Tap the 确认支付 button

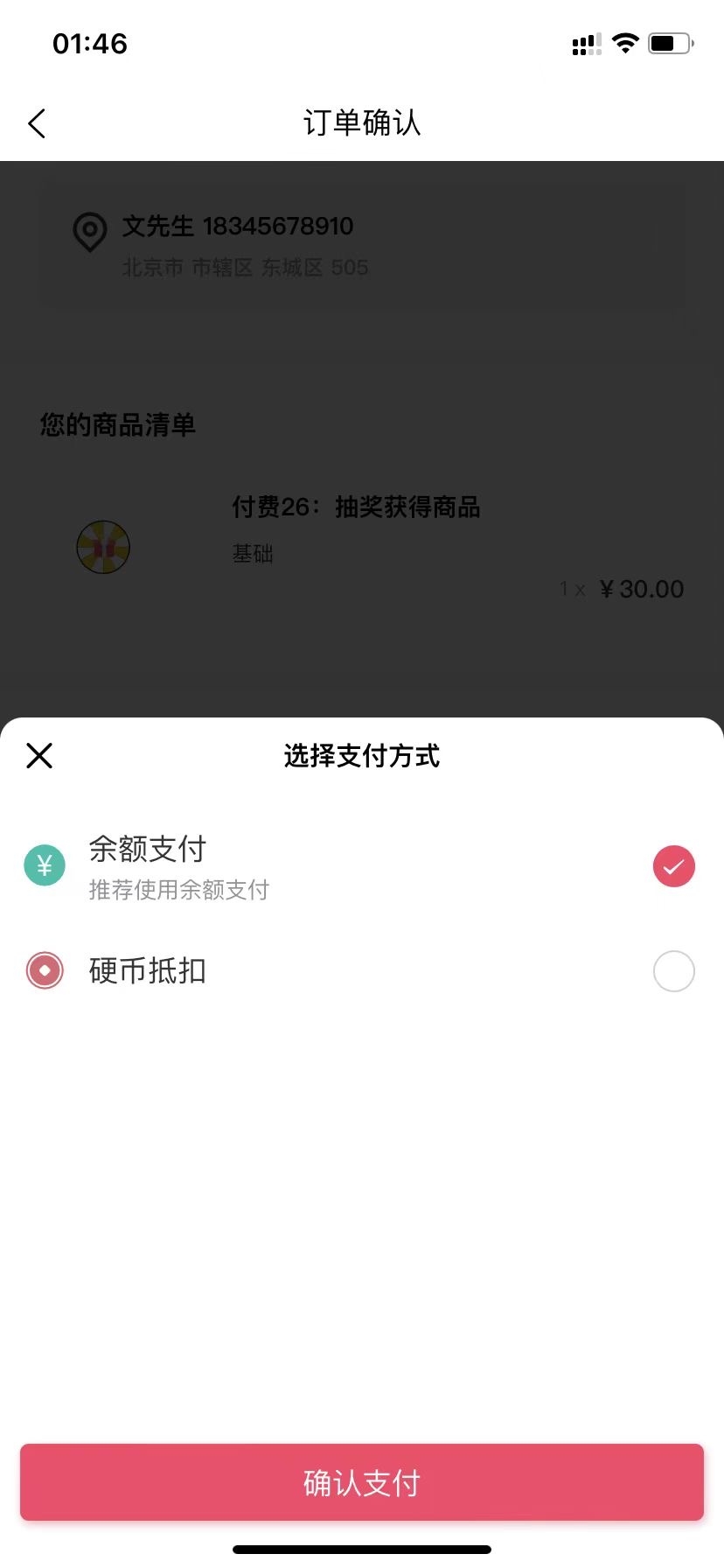362,1482
